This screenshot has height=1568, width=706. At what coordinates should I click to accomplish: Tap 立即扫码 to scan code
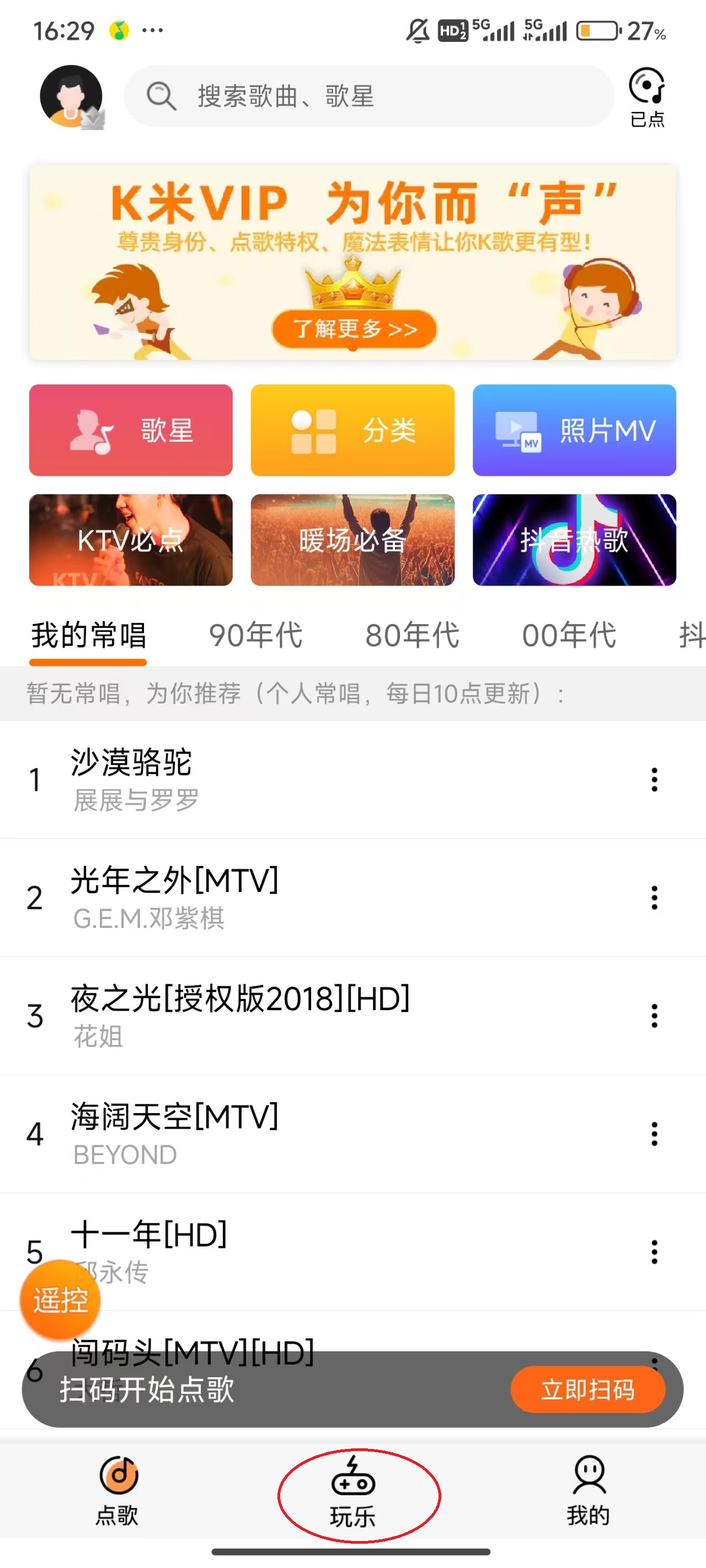[x=588, y=1390]
